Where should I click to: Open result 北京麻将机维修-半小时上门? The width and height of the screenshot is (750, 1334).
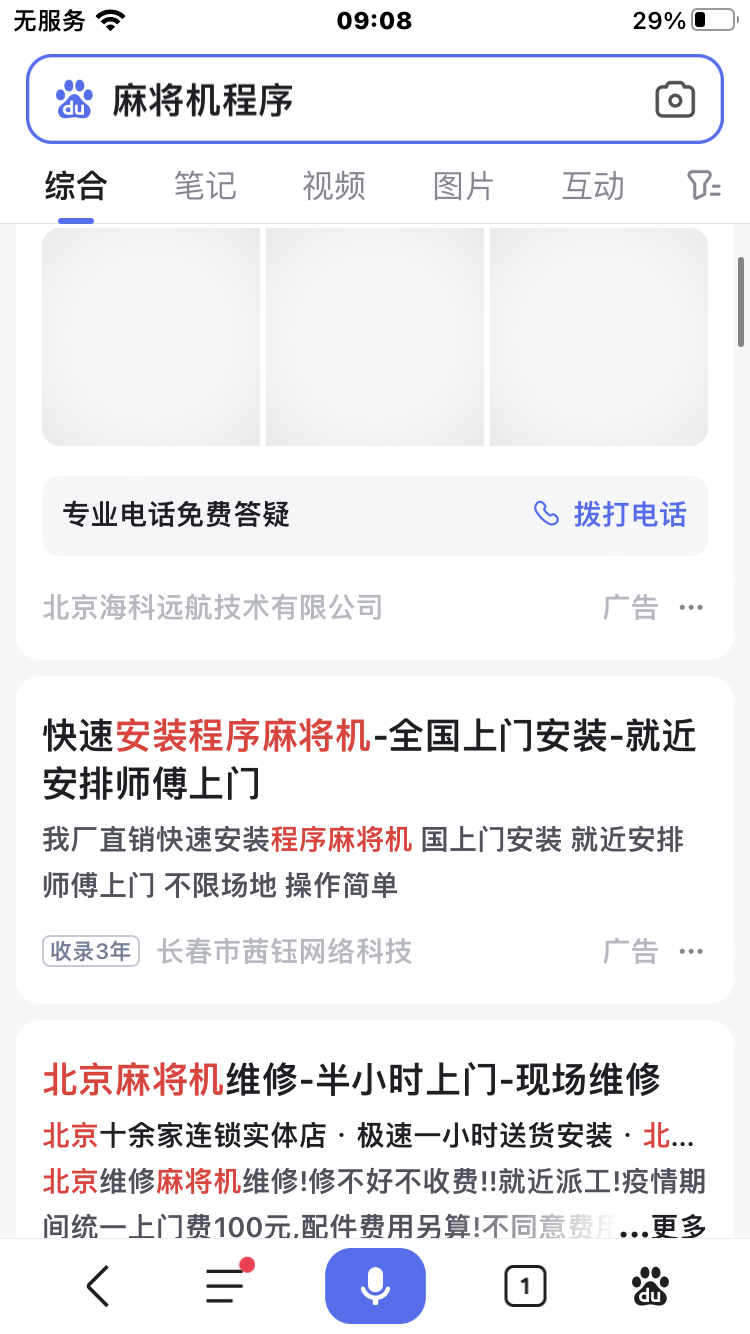pyautogui.click(x=352, y=1080)
